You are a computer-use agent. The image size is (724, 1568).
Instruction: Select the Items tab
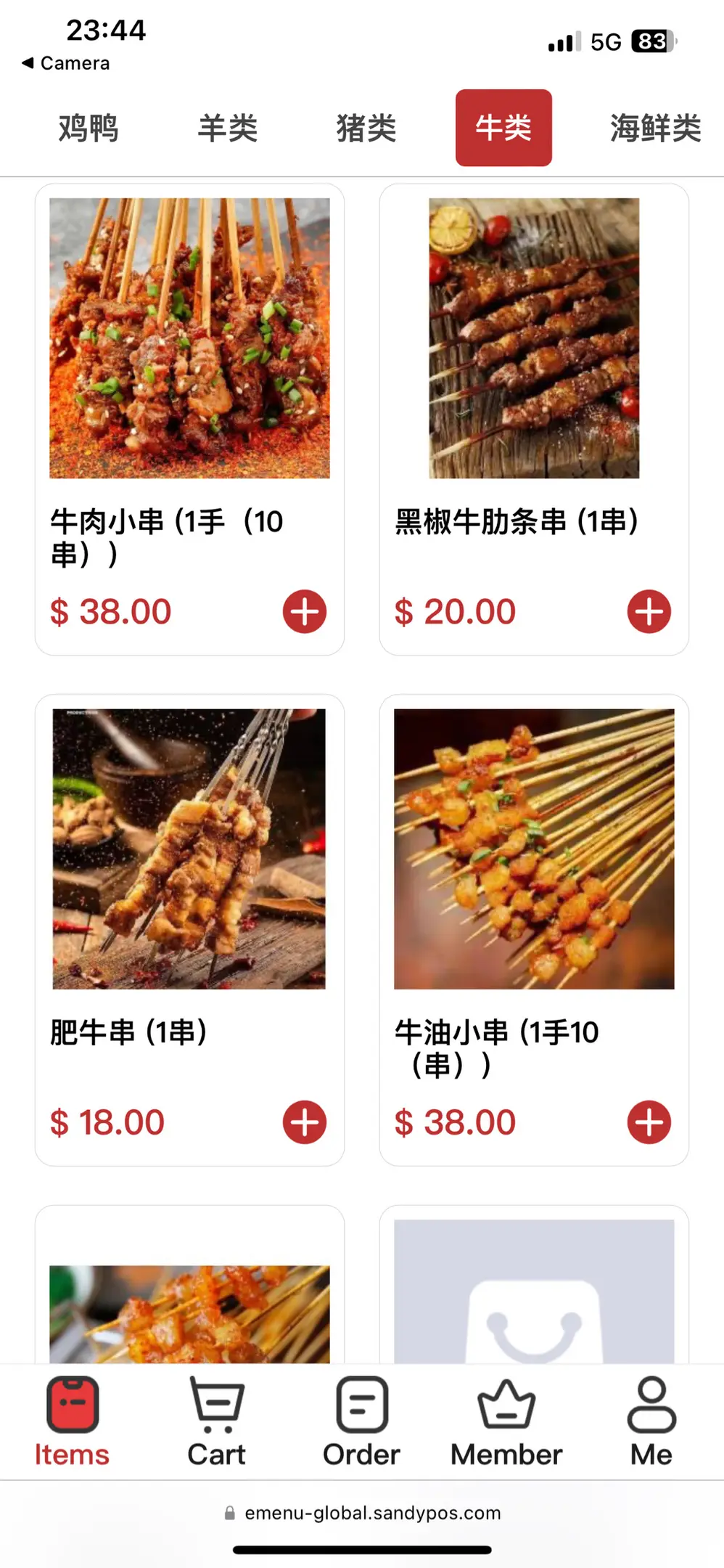pos(72,1422)
